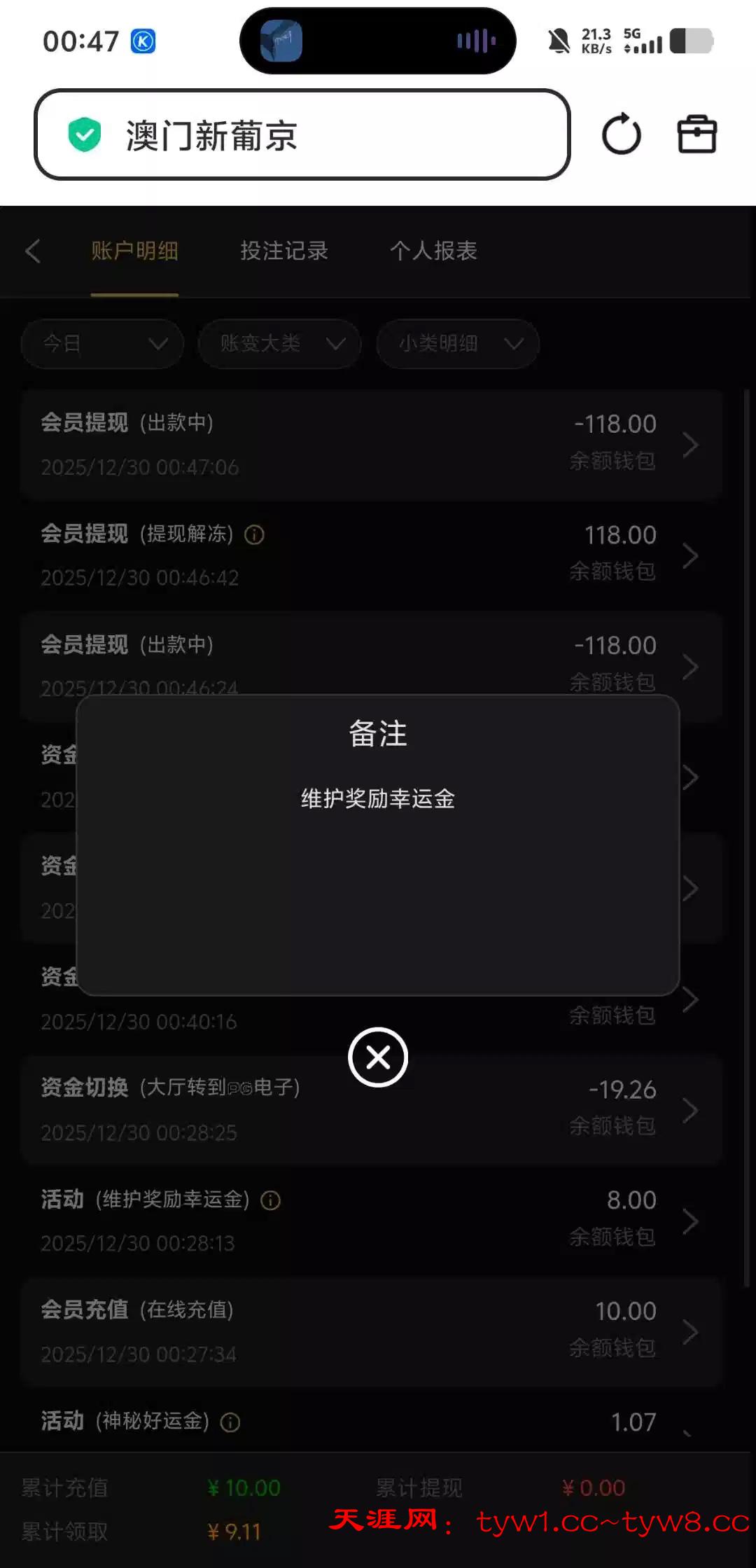
Task: Show info for 神秘好运金 entry
Action: click(230, 1422)
